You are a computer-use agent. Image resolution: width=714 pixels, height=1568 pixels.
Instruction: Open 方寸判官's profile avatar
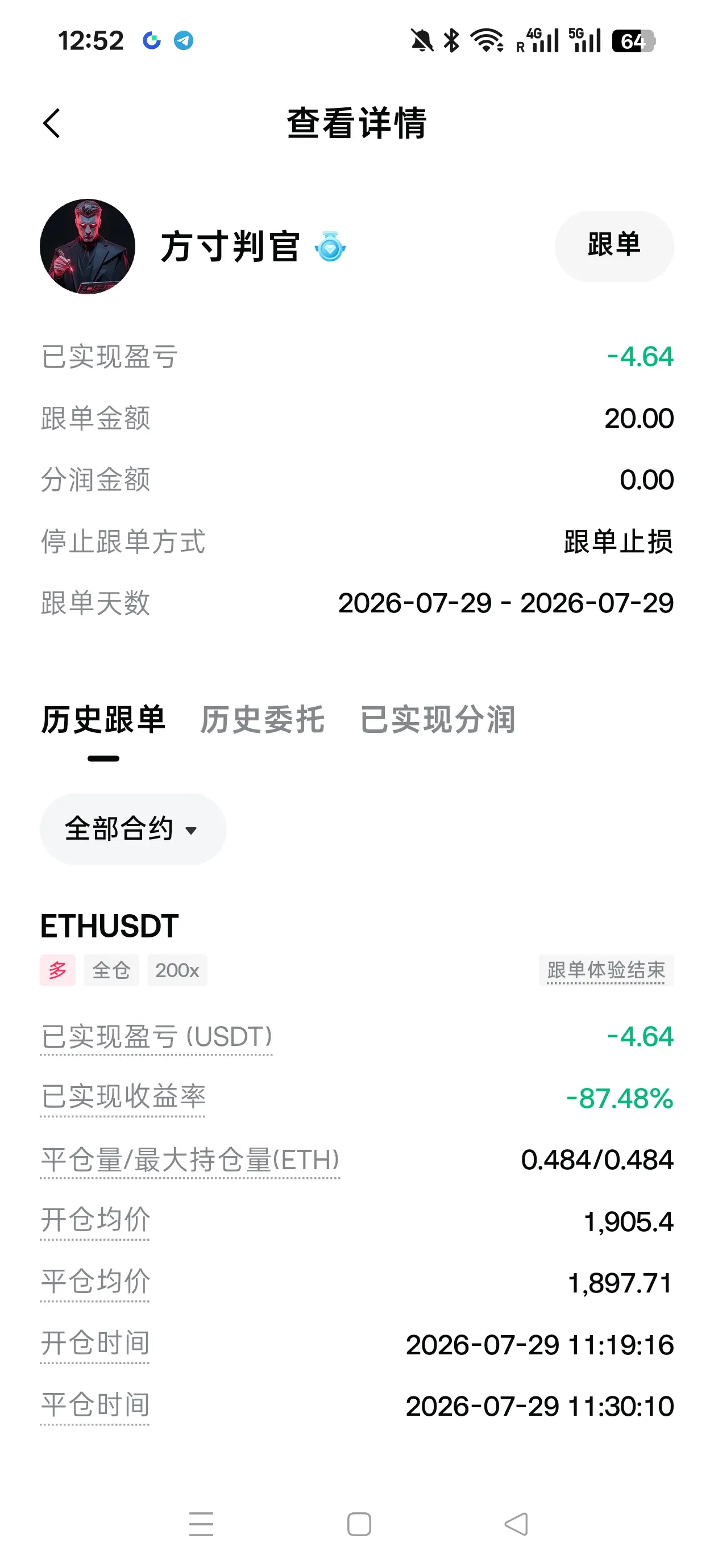[88, 247]
